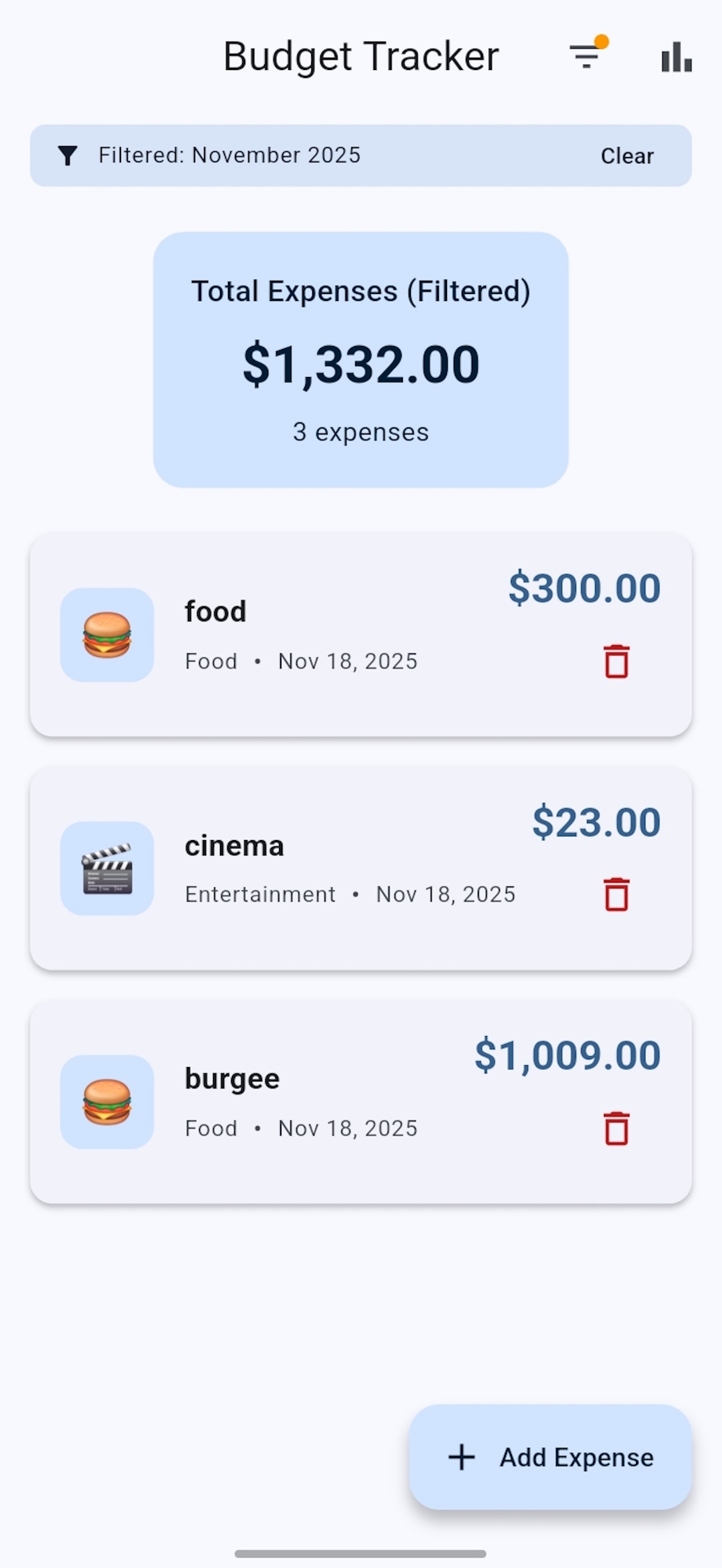Click the 3 expenses count label
722x1568 pixels.
(x=361, y=432)
